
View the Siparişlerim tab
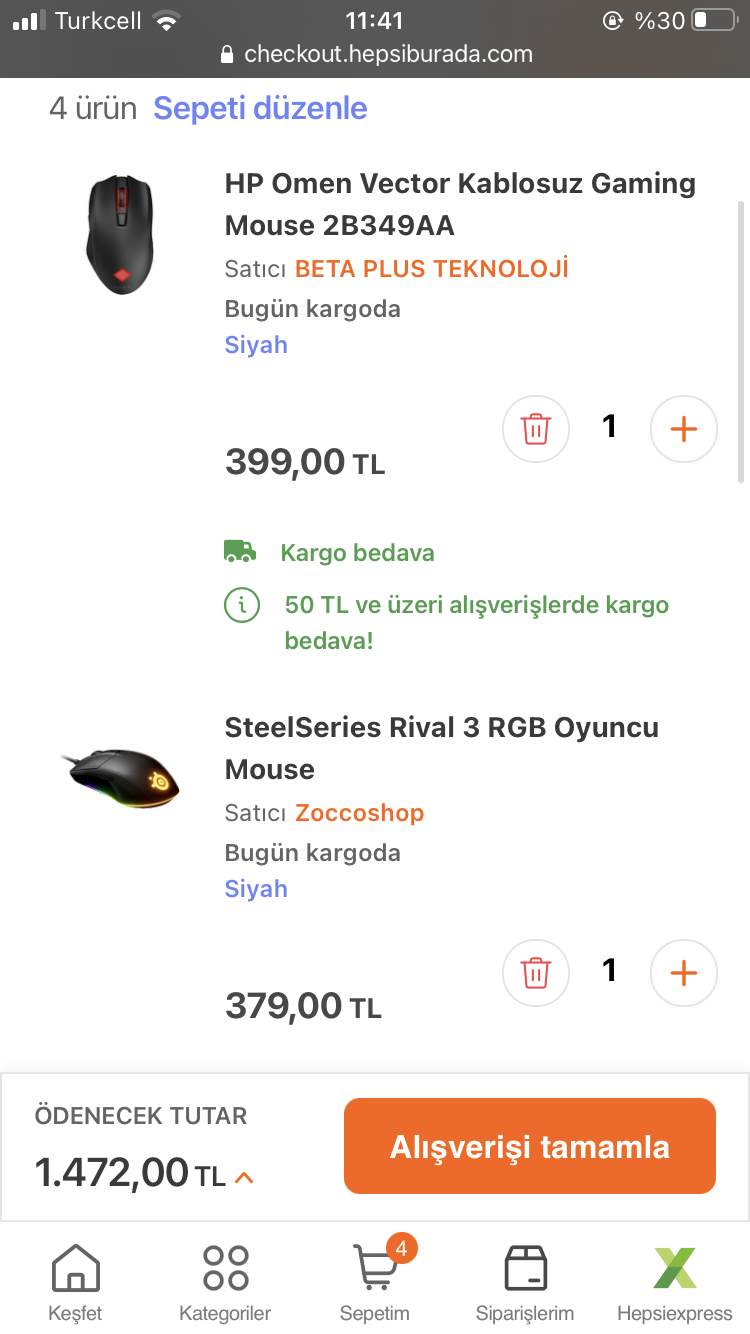tap(525, 1282)
